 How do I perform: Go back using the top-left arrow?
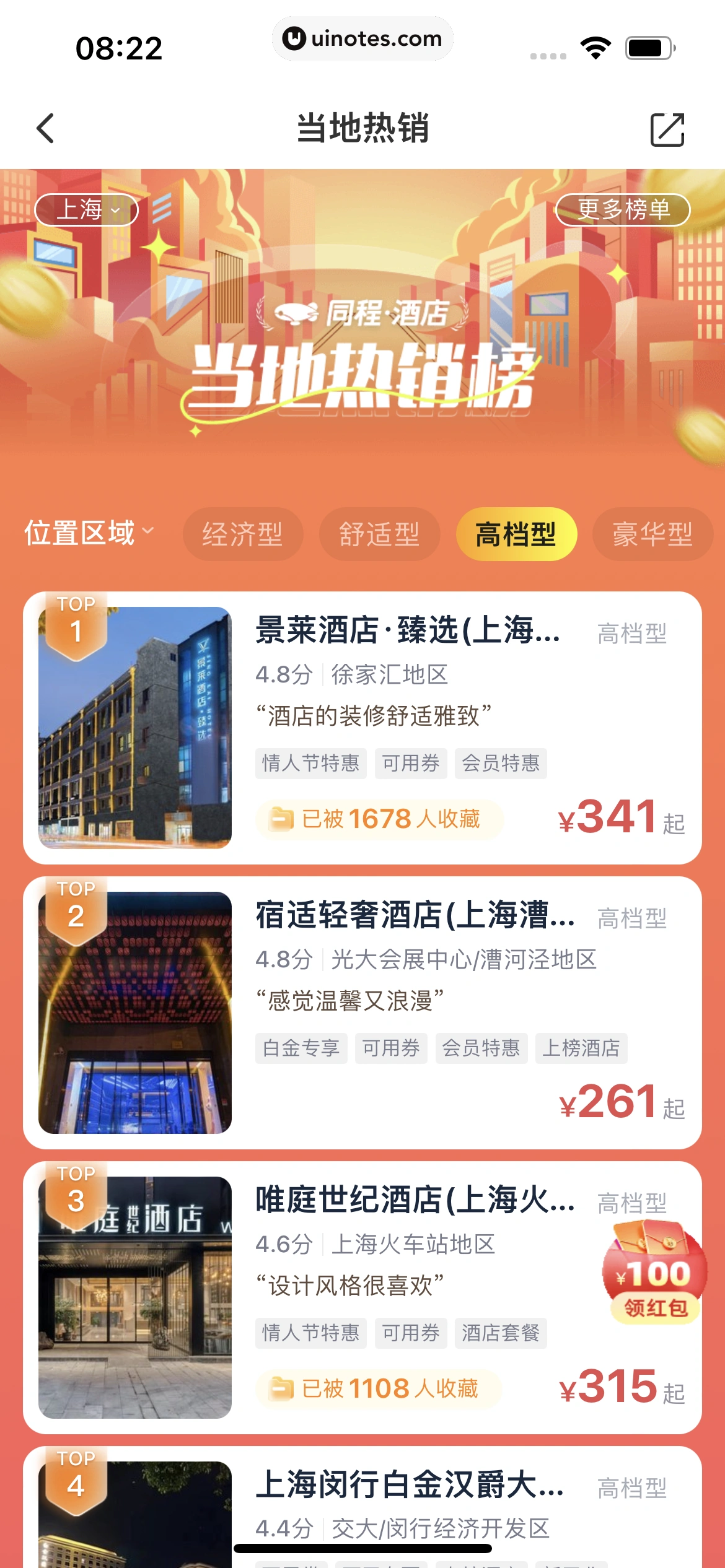point(46,129)
